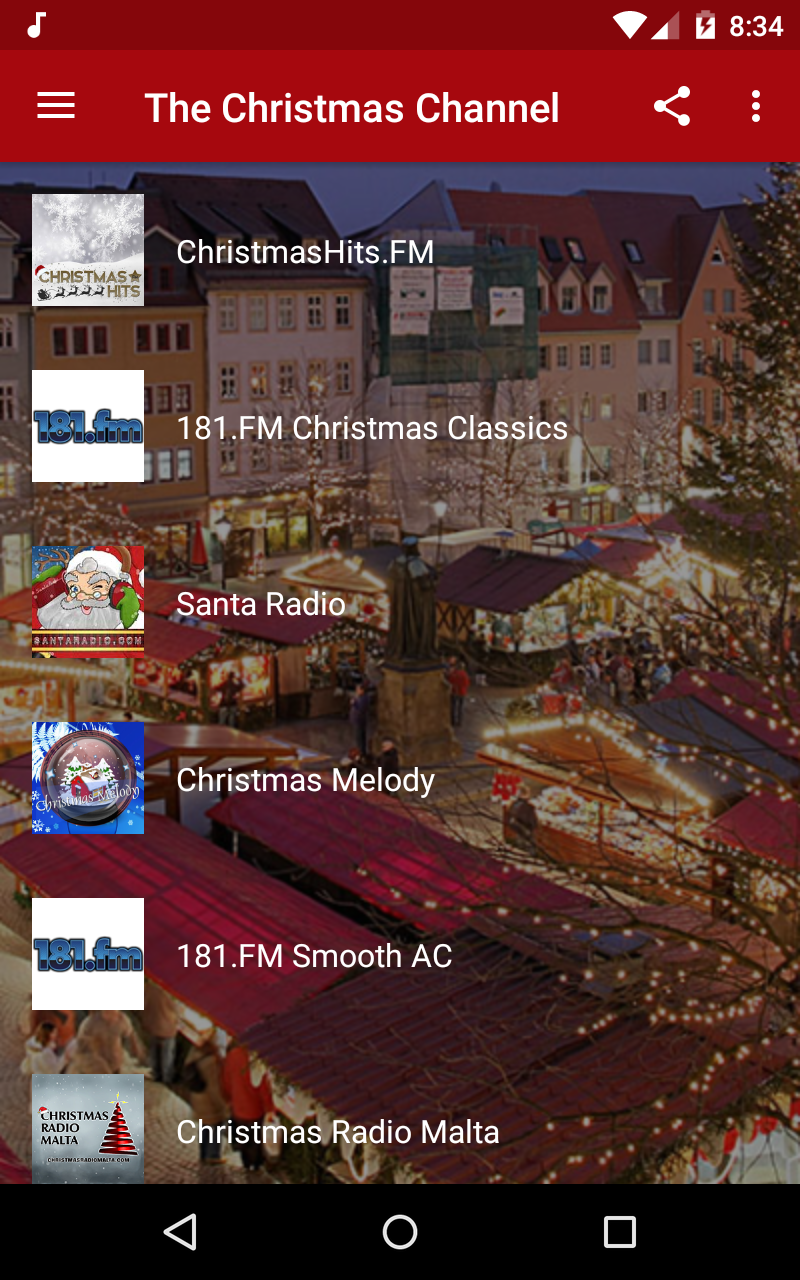Tap the Wi-Fi status icon

631,24
